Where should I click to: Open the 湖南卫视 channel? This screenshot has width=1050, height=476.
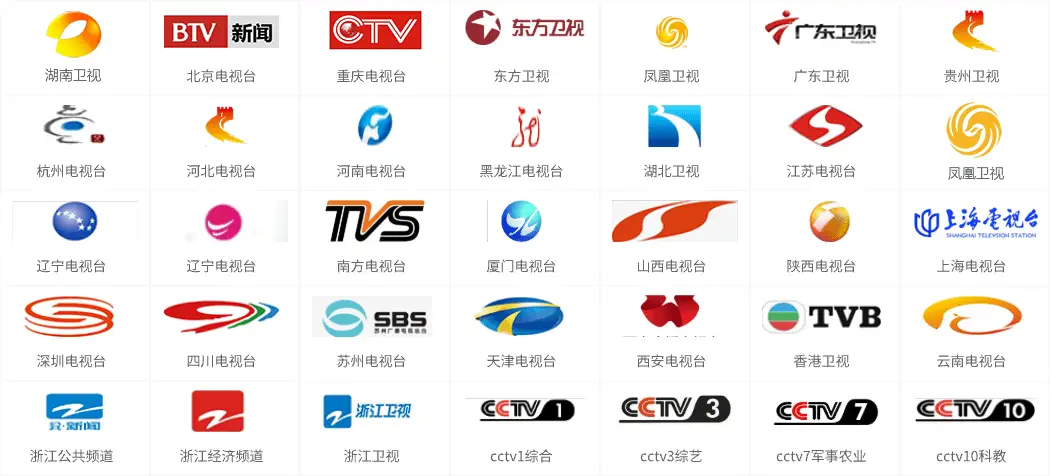(74, 45)
